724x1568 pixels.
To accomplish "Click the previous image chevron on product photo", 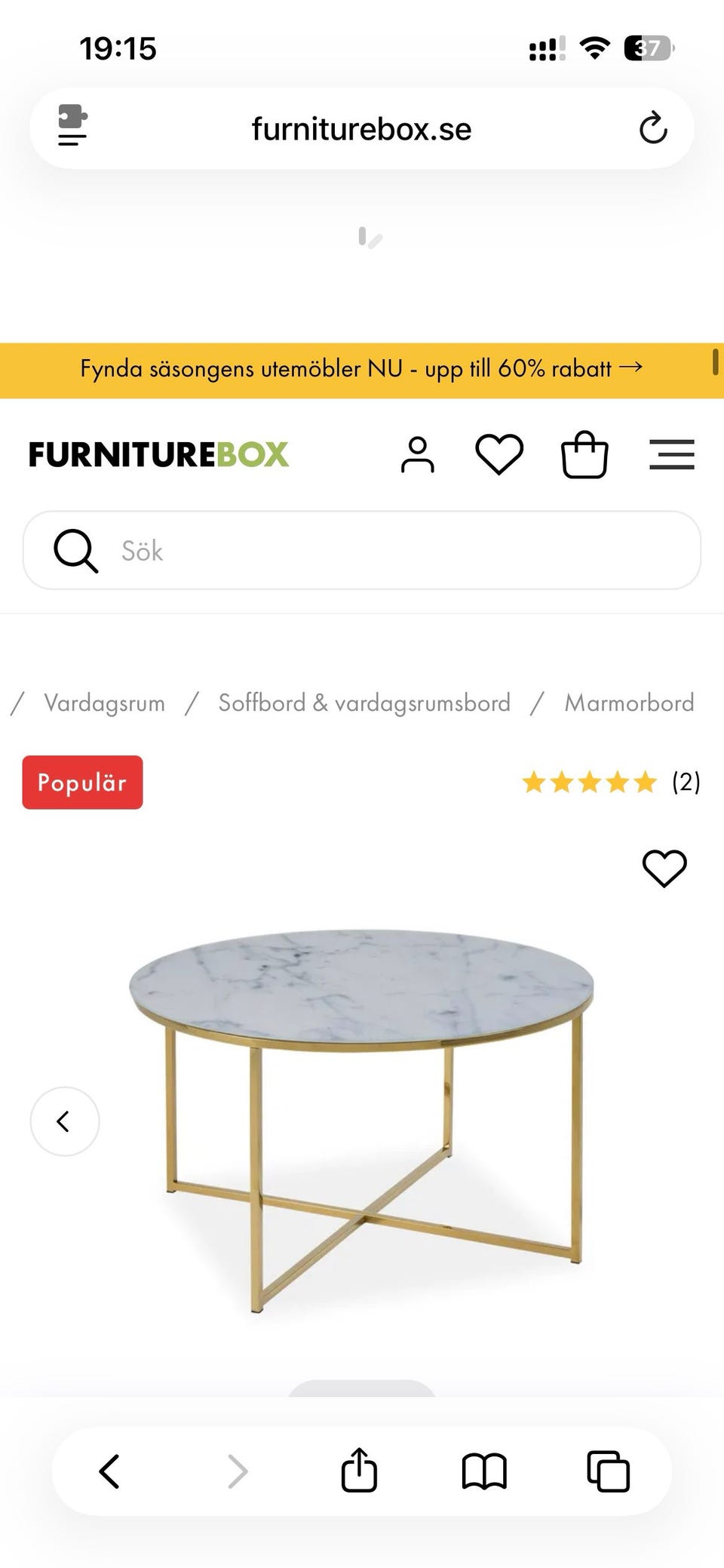I will pyautogui.click(x=64, y=1122).
